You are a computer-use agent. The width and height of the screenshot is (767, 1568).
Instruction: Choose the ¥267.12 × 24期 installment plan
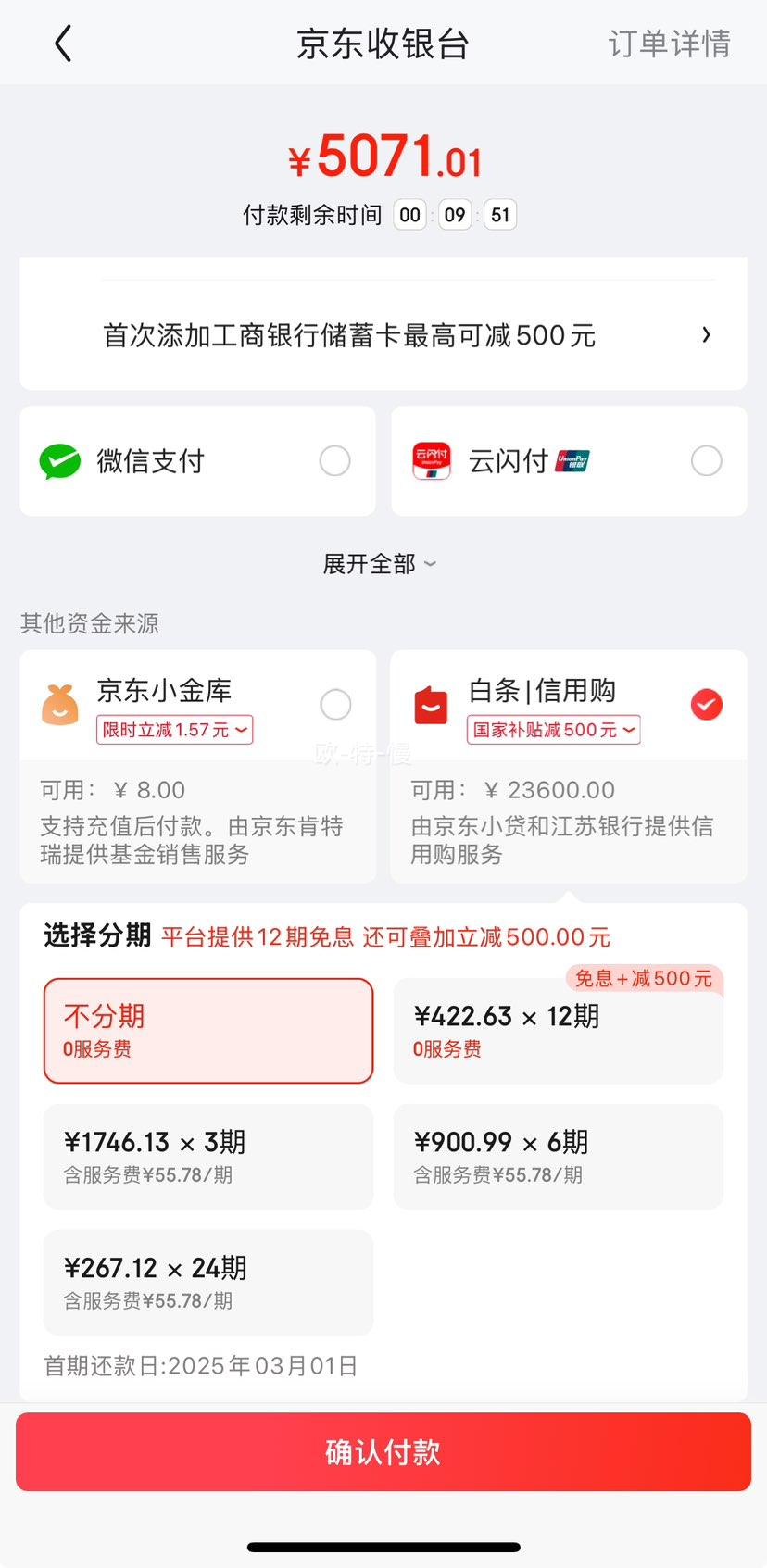pyautogui.click(x=208, y=1283)
